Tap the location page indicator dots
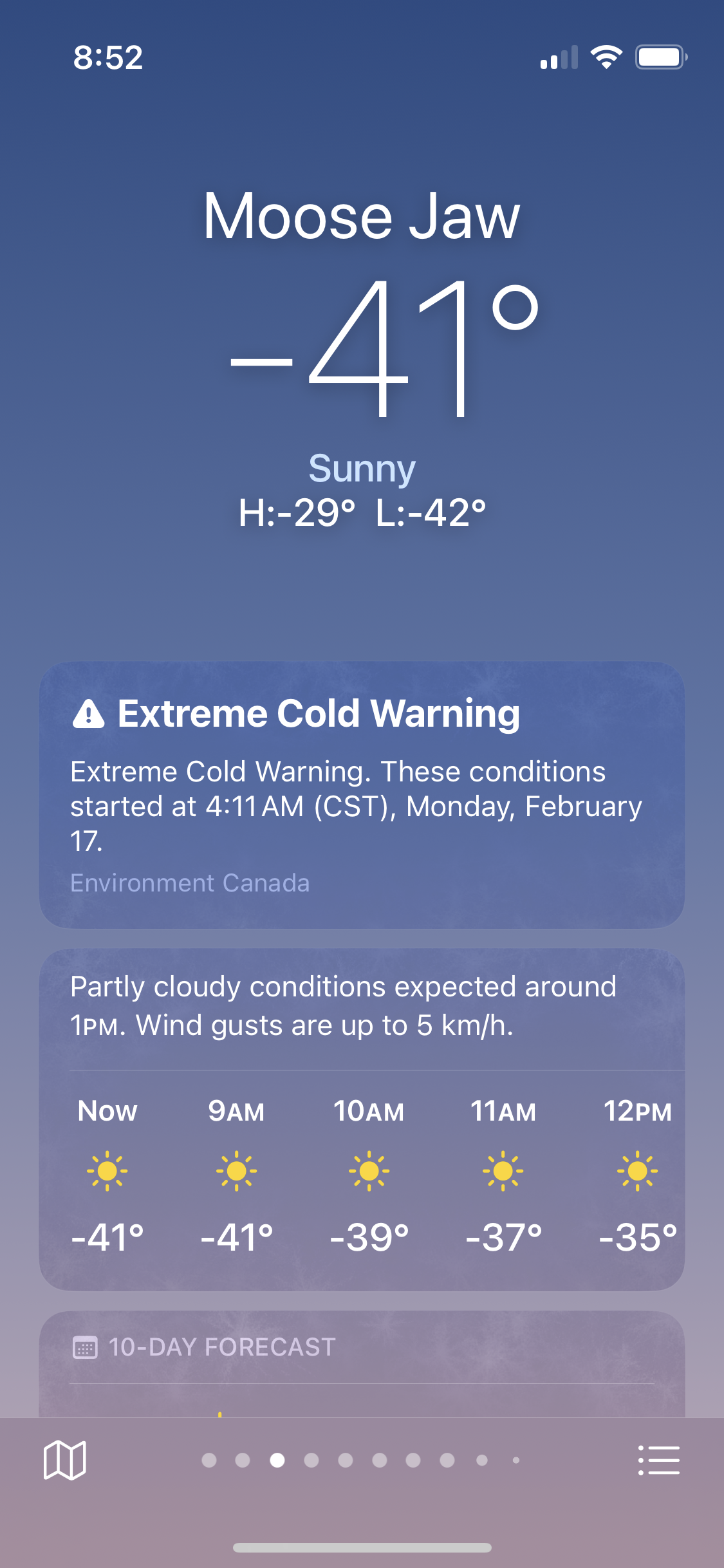724x1568 pixels. coord(362,1460)
